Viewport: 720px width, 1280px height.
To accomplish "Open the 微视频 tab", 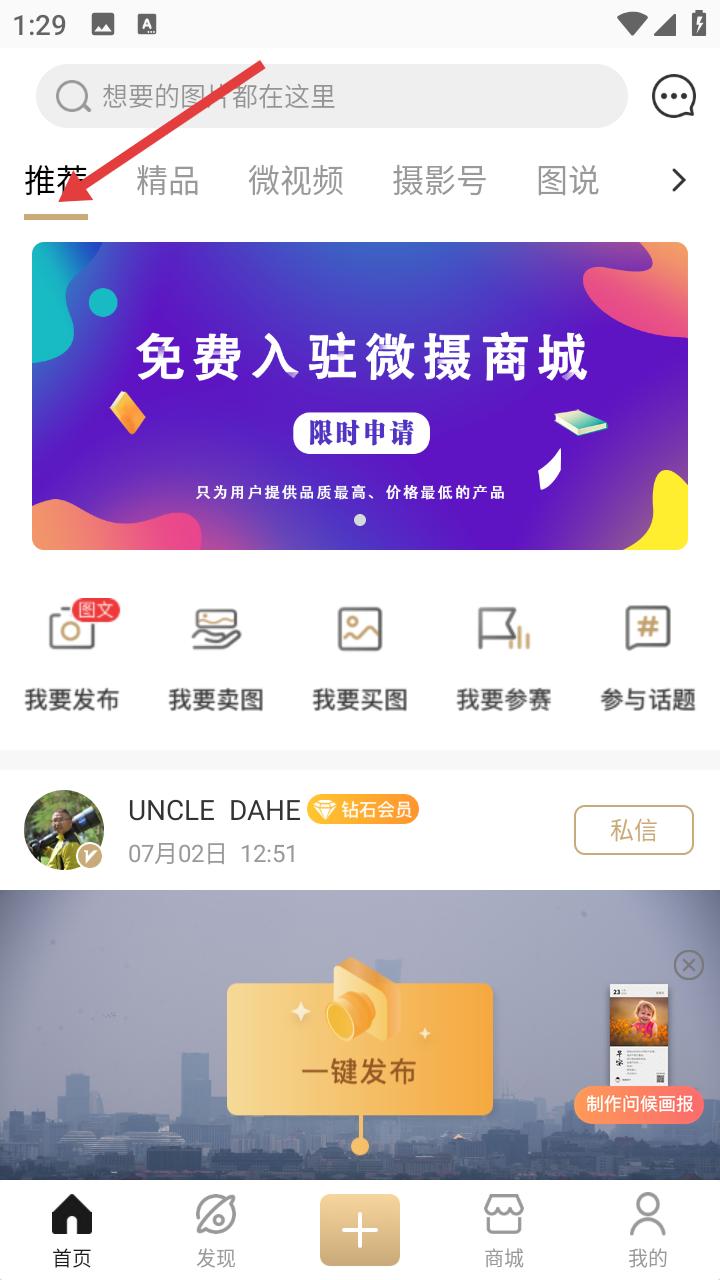I will click(x=295, y=181).
